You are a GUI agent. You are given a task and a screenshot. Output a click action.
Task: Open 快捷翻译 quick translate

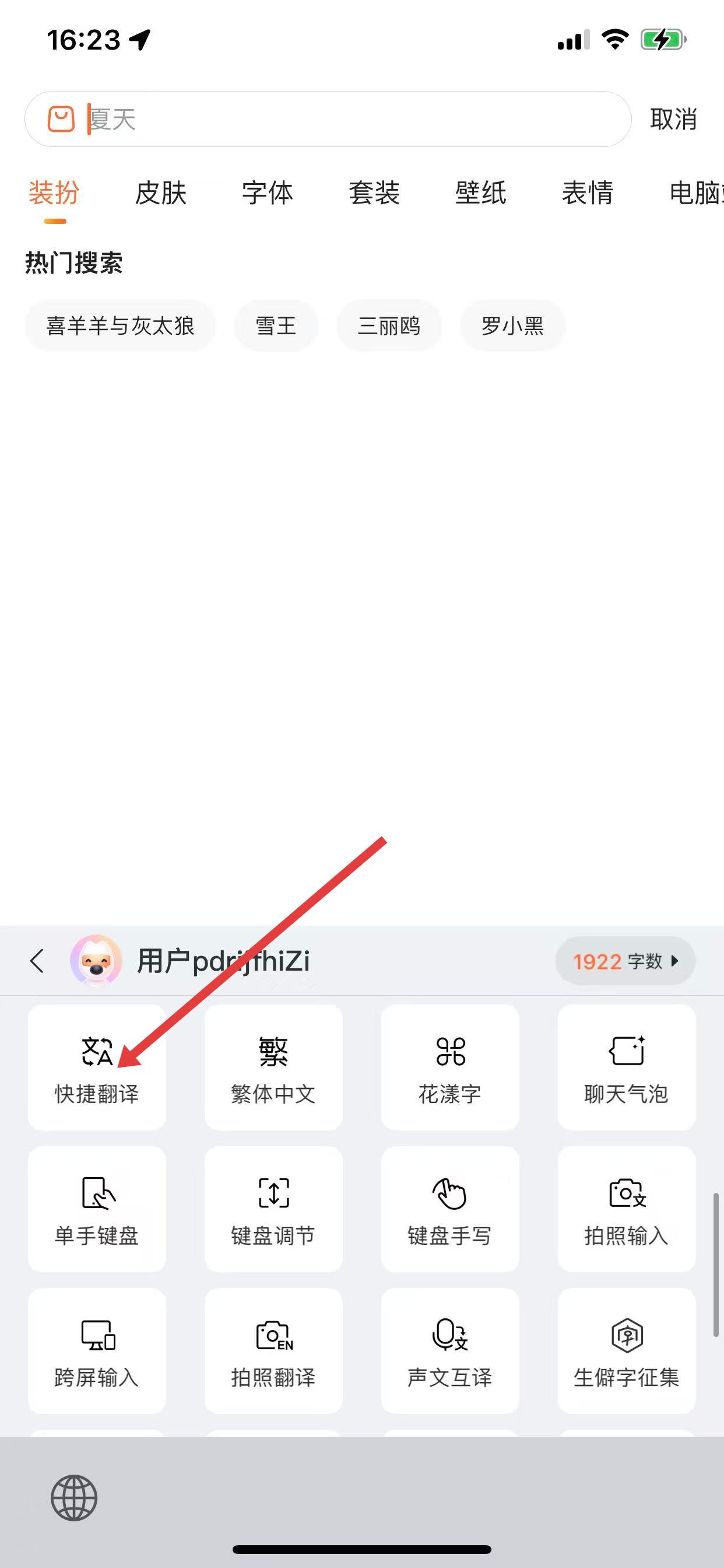tap(97, 1067)
